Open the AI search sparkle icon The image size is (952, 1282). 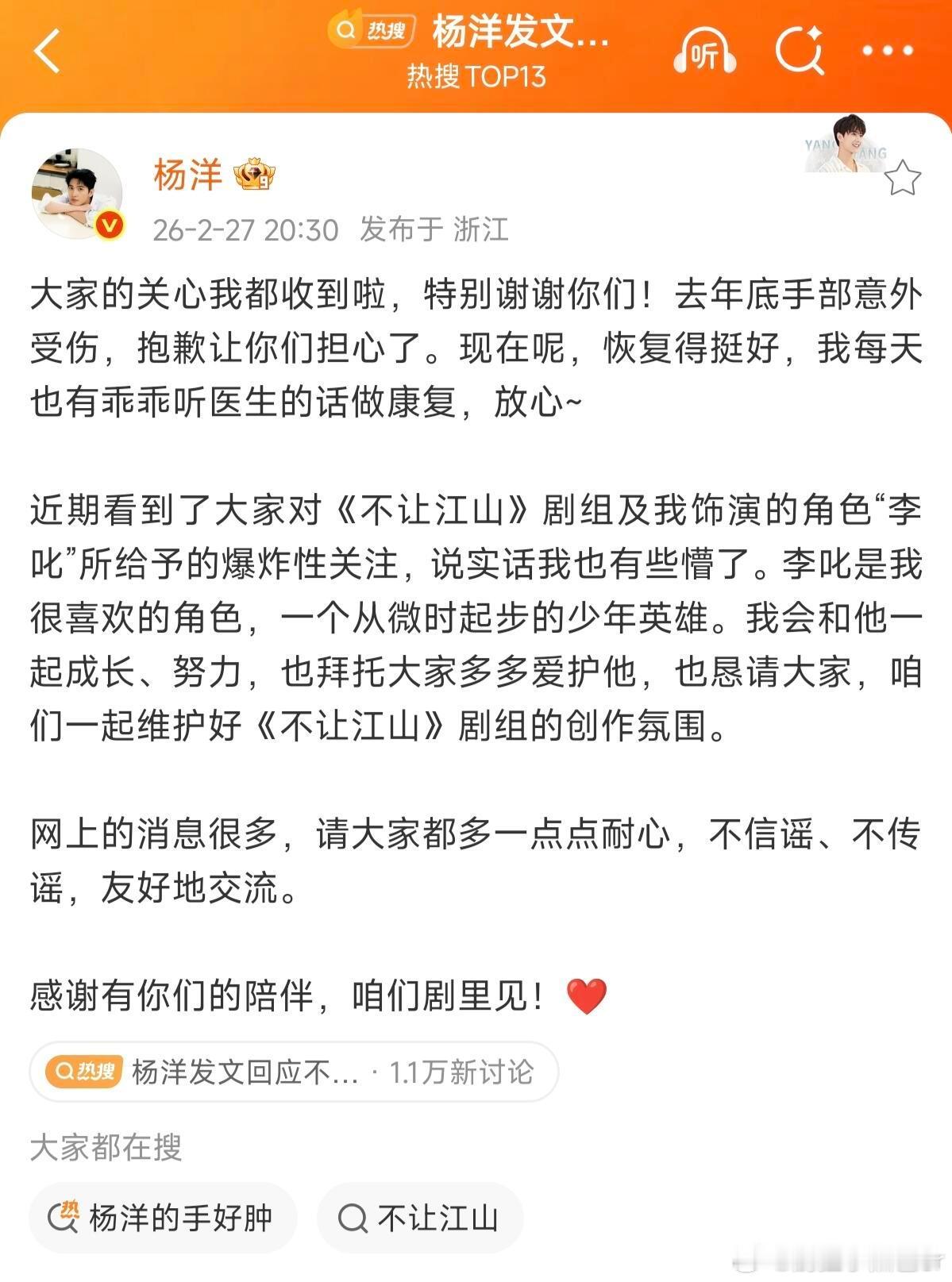[802, 49]
